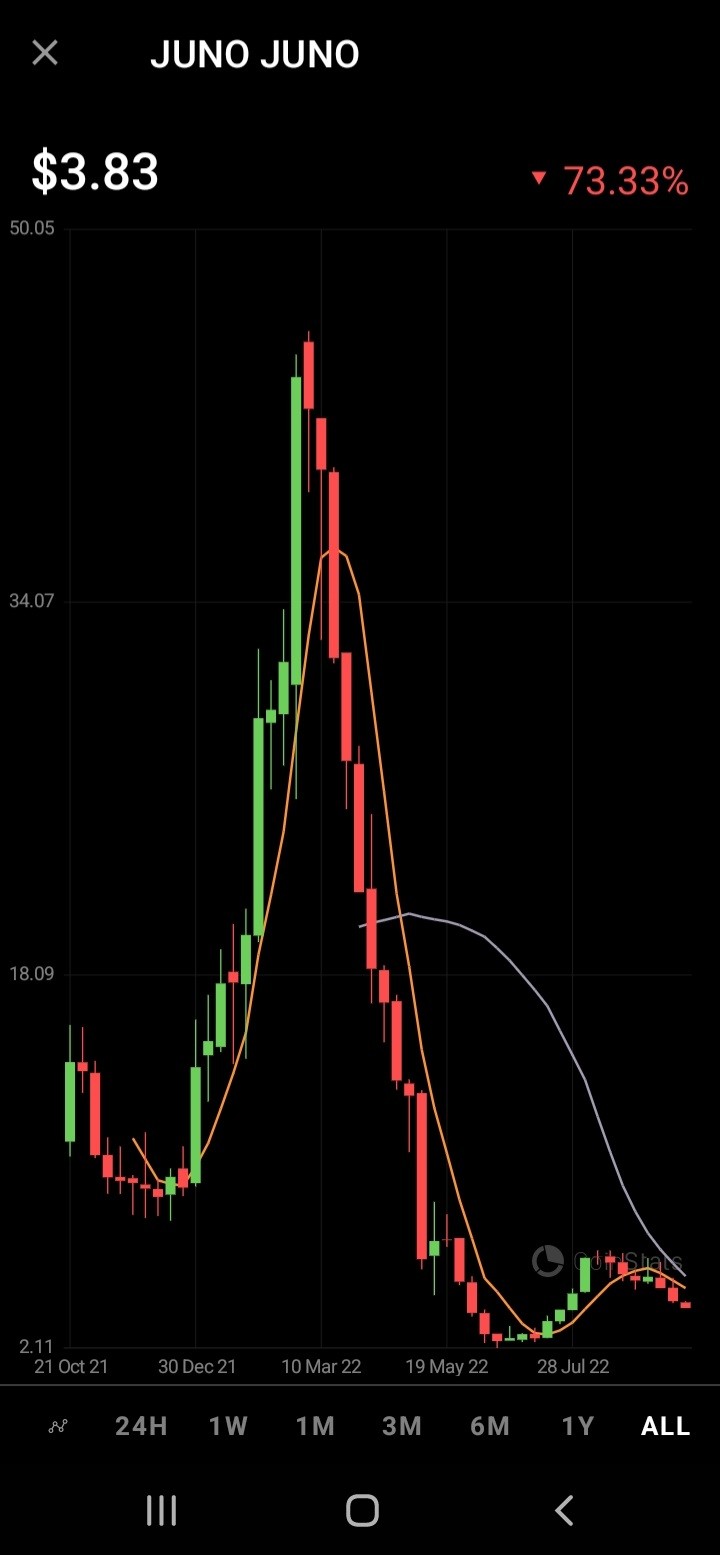
Task: Tap the system back arrow
Action: (x=564, y=1510)
